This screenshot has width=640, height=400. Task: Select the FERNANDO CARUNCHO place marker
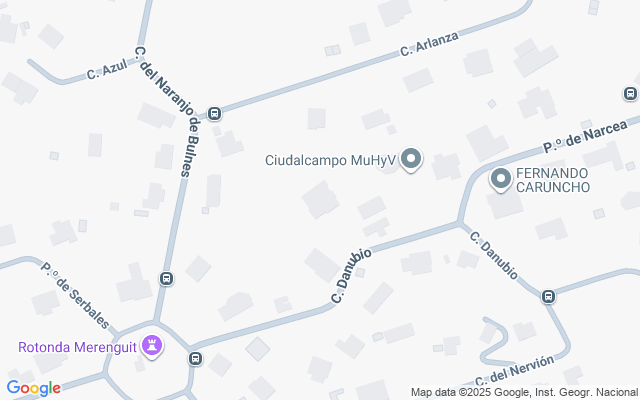tap(500, 180)
